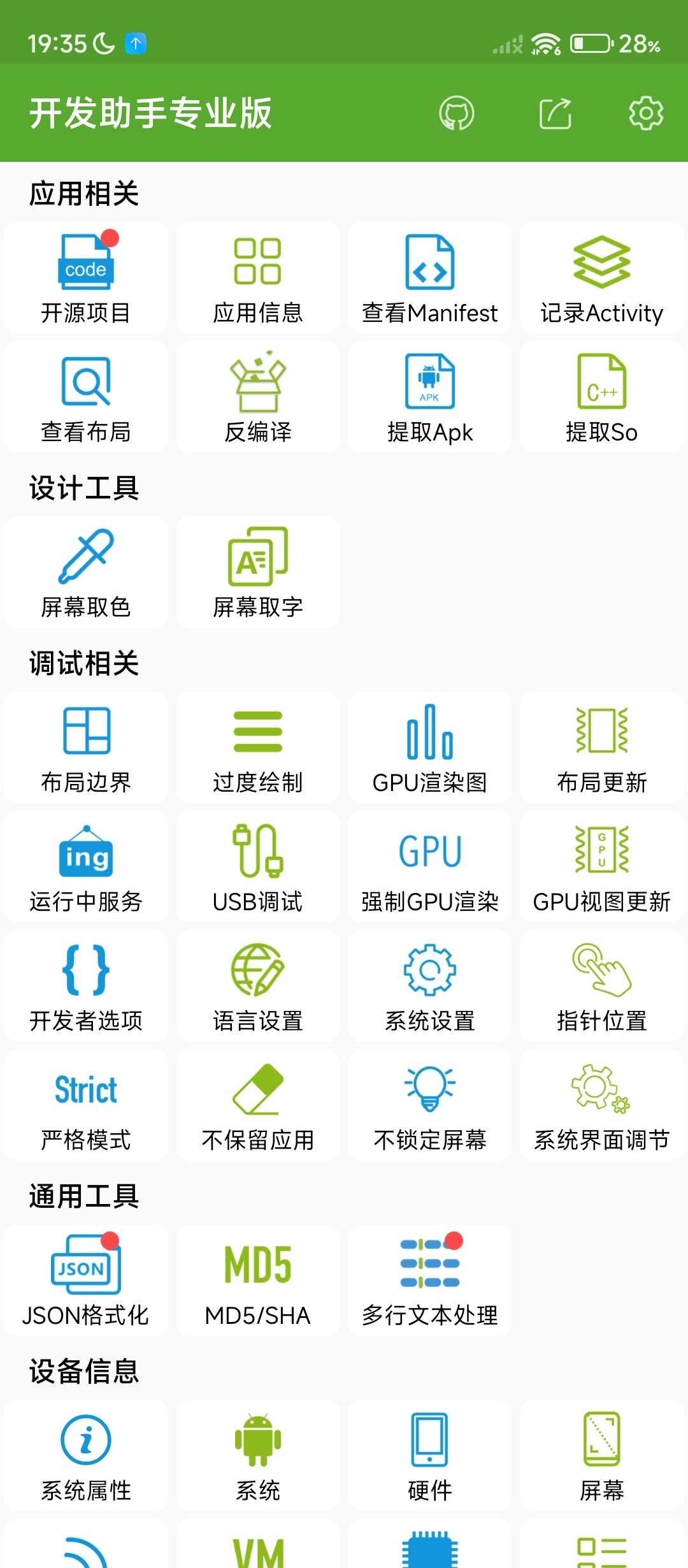This screenshot has width=688, height=1568.
Task: Open the 严格模式 strict mode tile
Action: 86,1105
